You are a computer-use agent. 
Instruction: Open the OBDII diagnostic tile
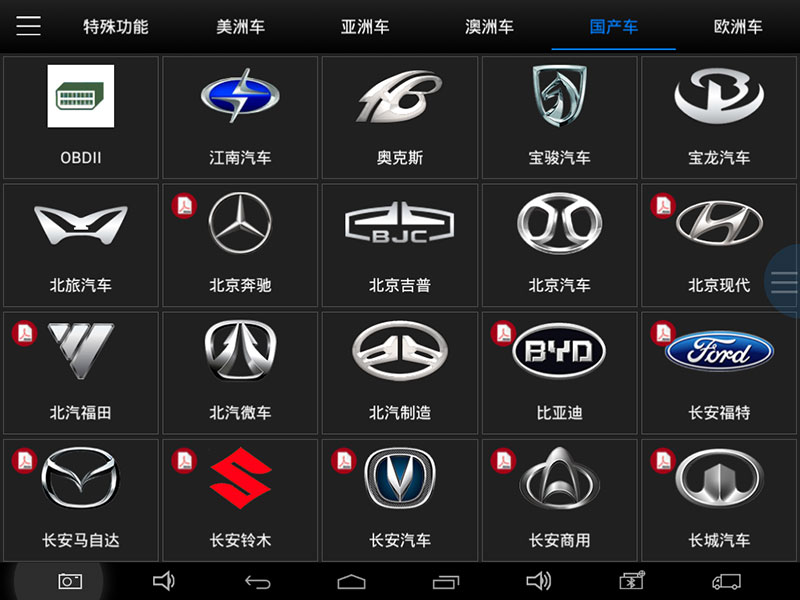tap(81, 117)
